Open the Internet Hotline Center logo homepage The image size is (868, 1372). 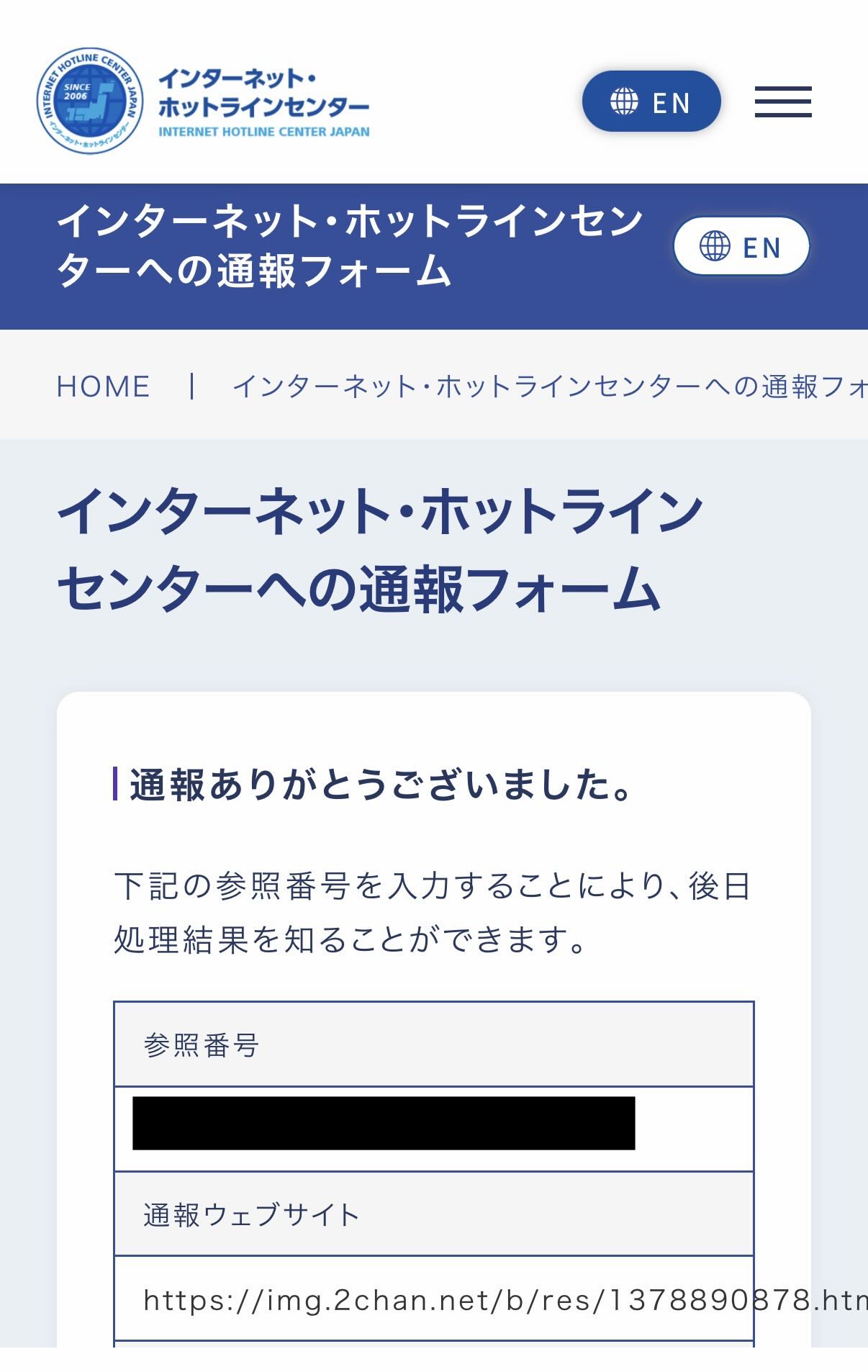[x=204, y=101]
